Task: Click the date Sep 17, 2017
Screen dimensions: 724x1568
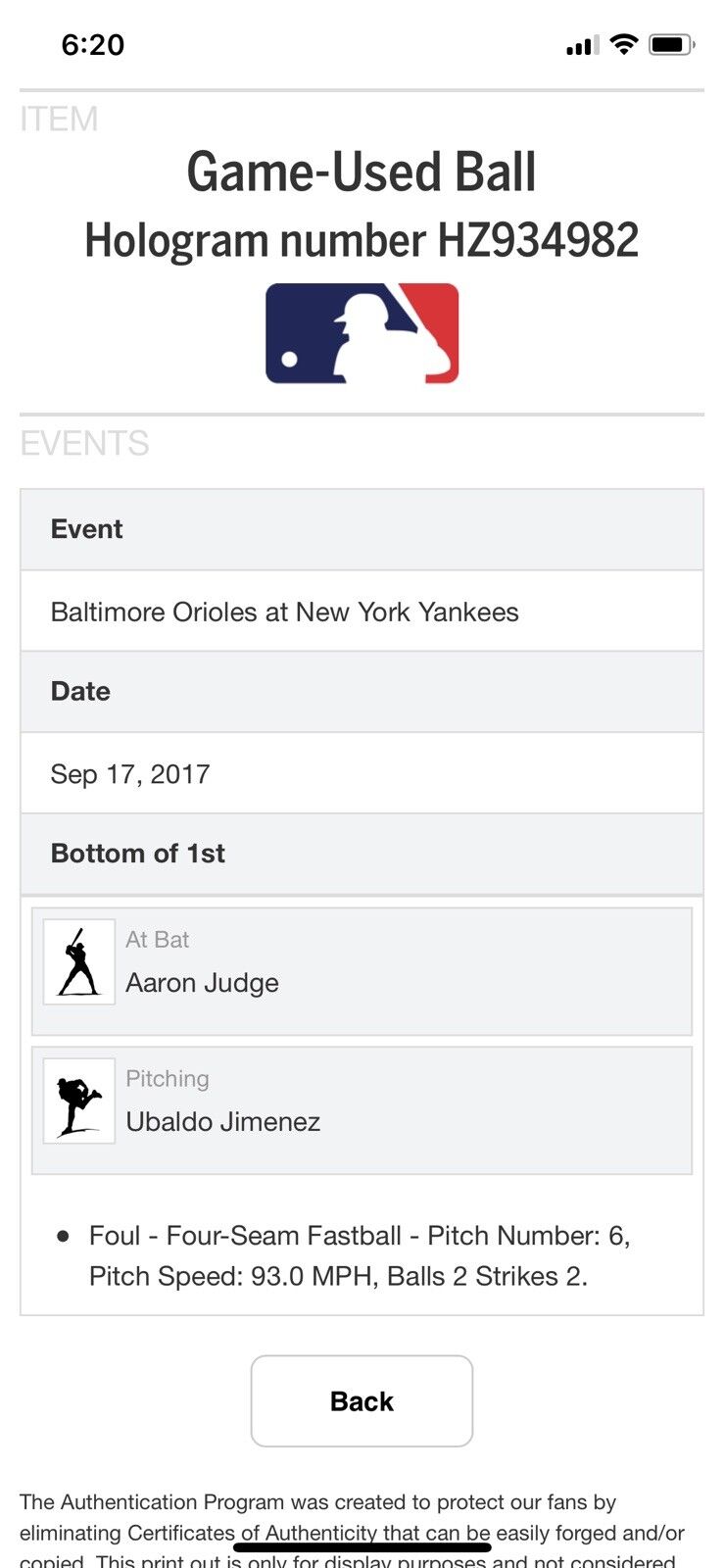Action: pyautogui.click(x=130, y=773)
